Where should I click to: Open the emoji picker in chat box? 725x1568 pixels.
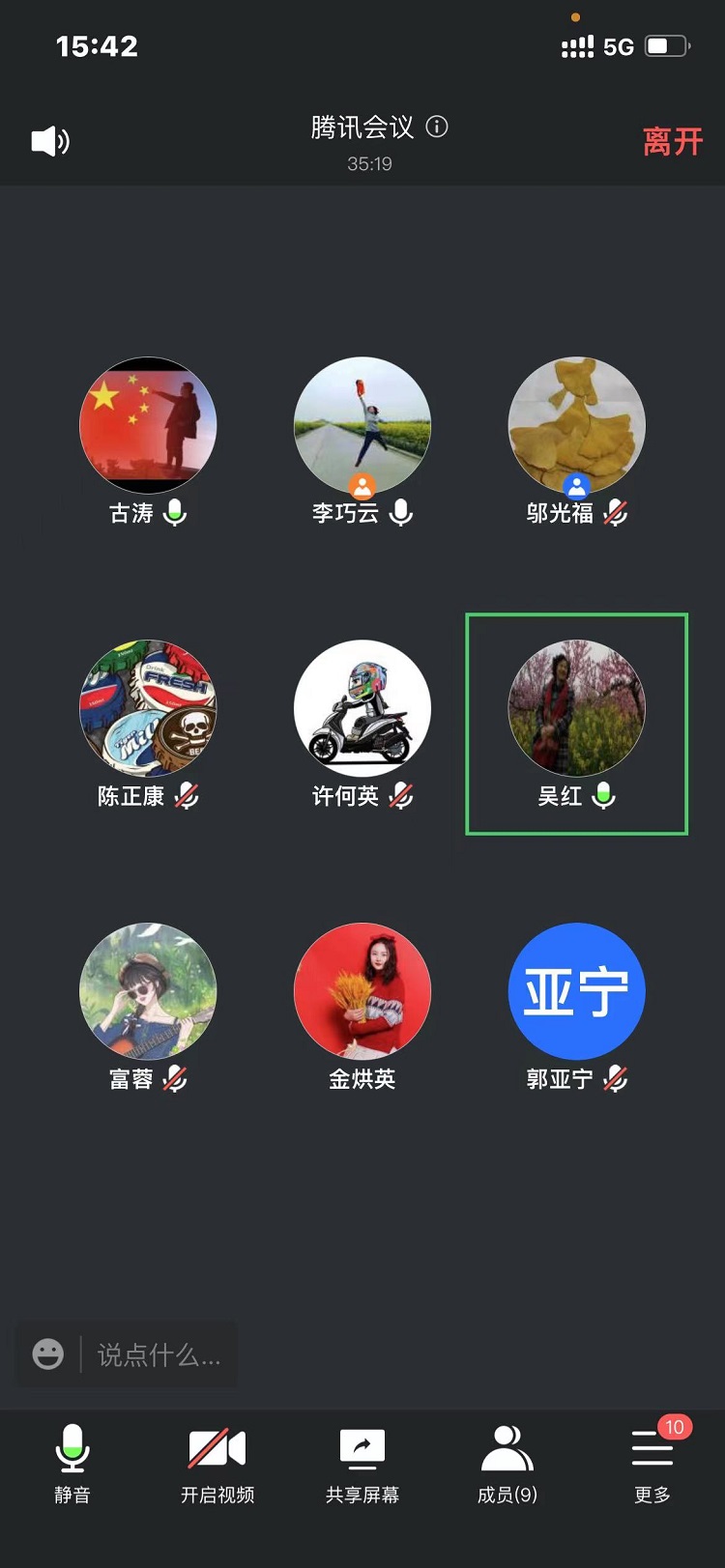pos(48,1354)
